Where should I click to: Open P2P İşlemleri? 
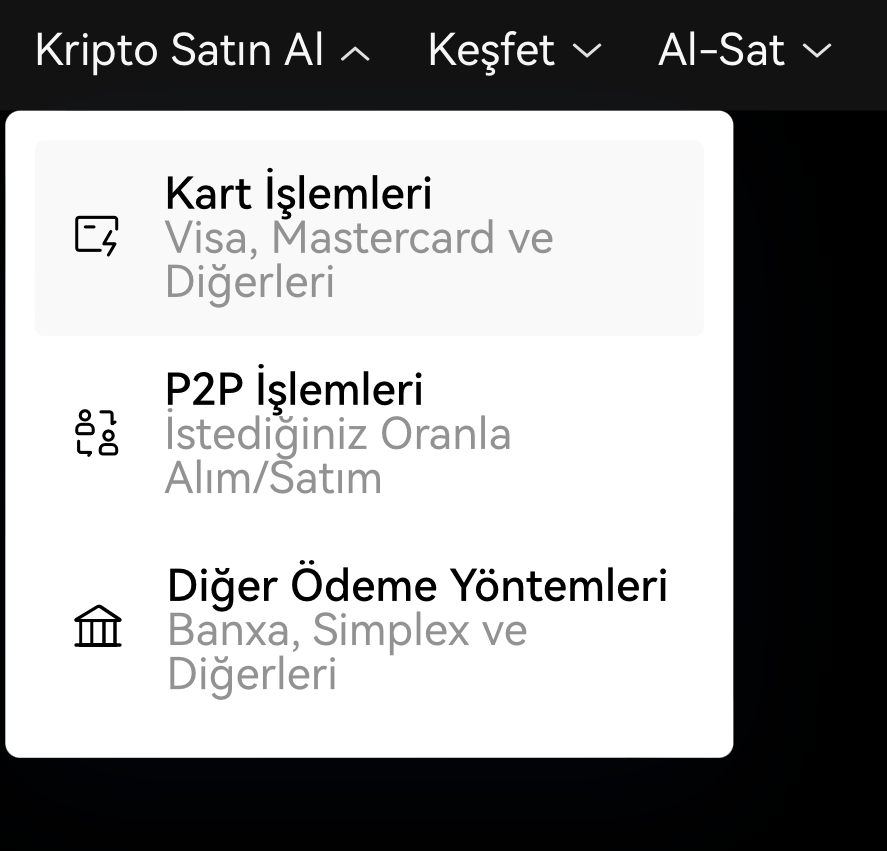(x=368, y=433)
